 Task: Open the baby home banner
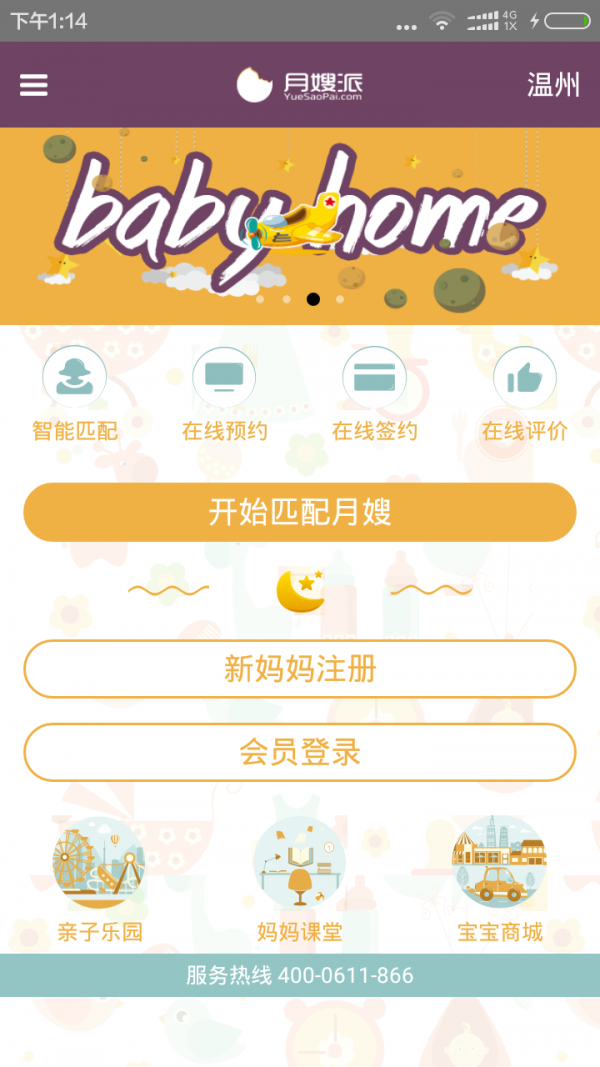click(x=300, y=225)
